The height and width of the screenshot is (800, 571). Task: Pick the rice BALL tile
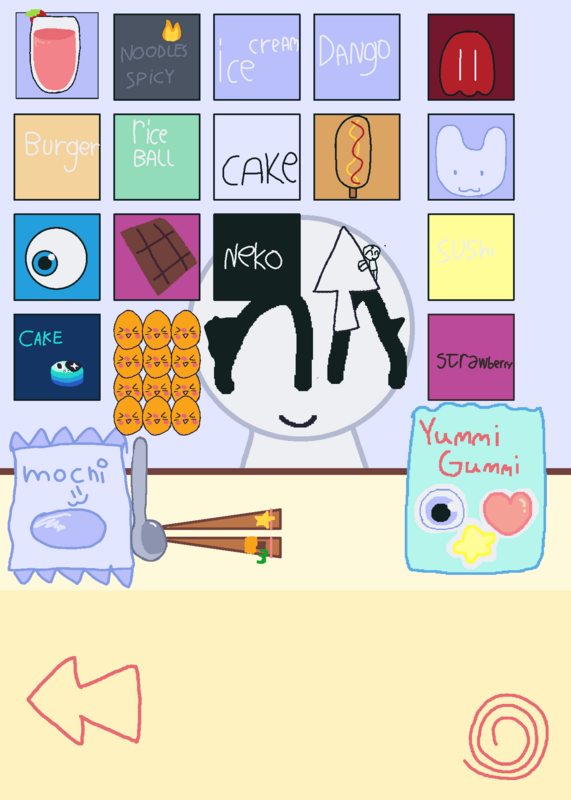tap(157, 157)
